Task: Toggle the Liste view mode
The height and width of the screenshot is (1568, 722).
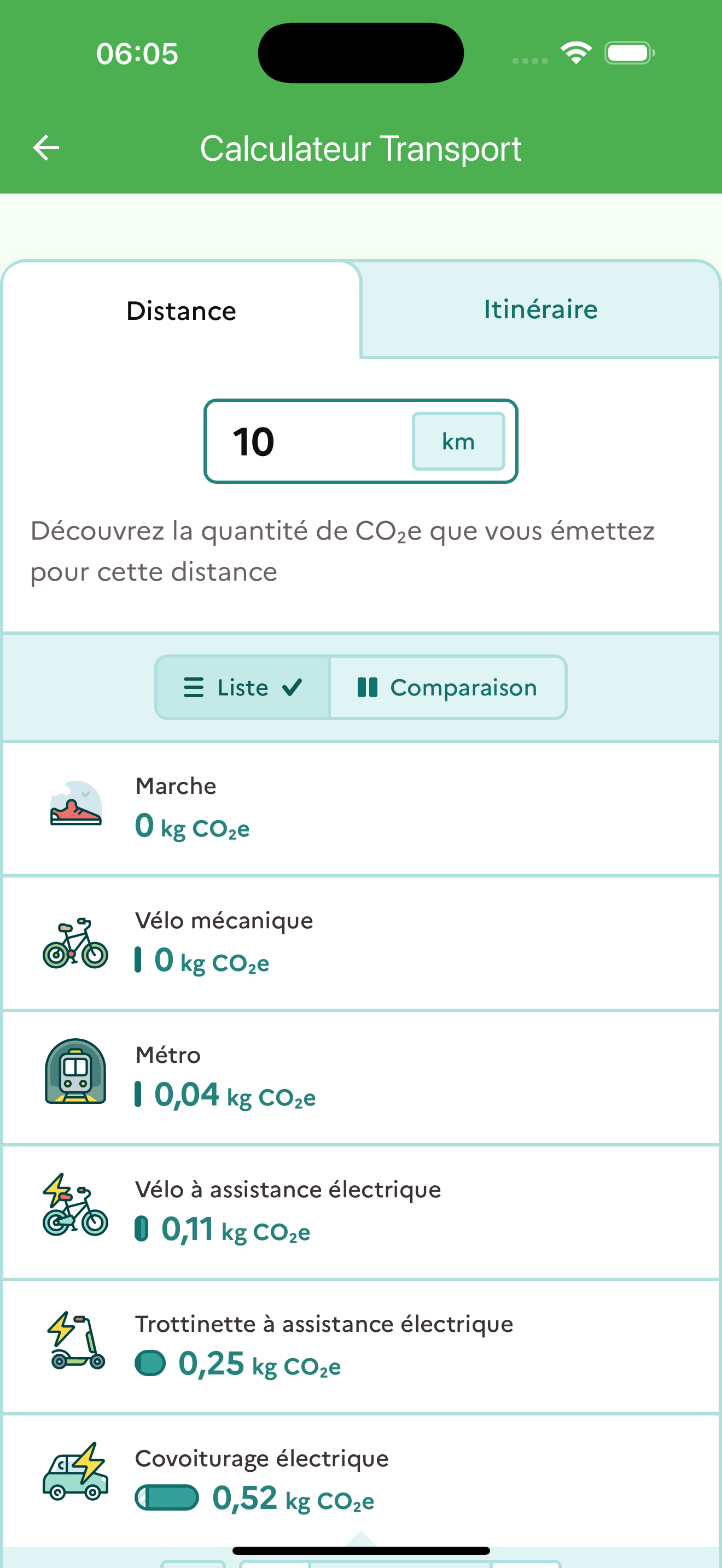Action: pyautogui.click(x=242, y=687)
